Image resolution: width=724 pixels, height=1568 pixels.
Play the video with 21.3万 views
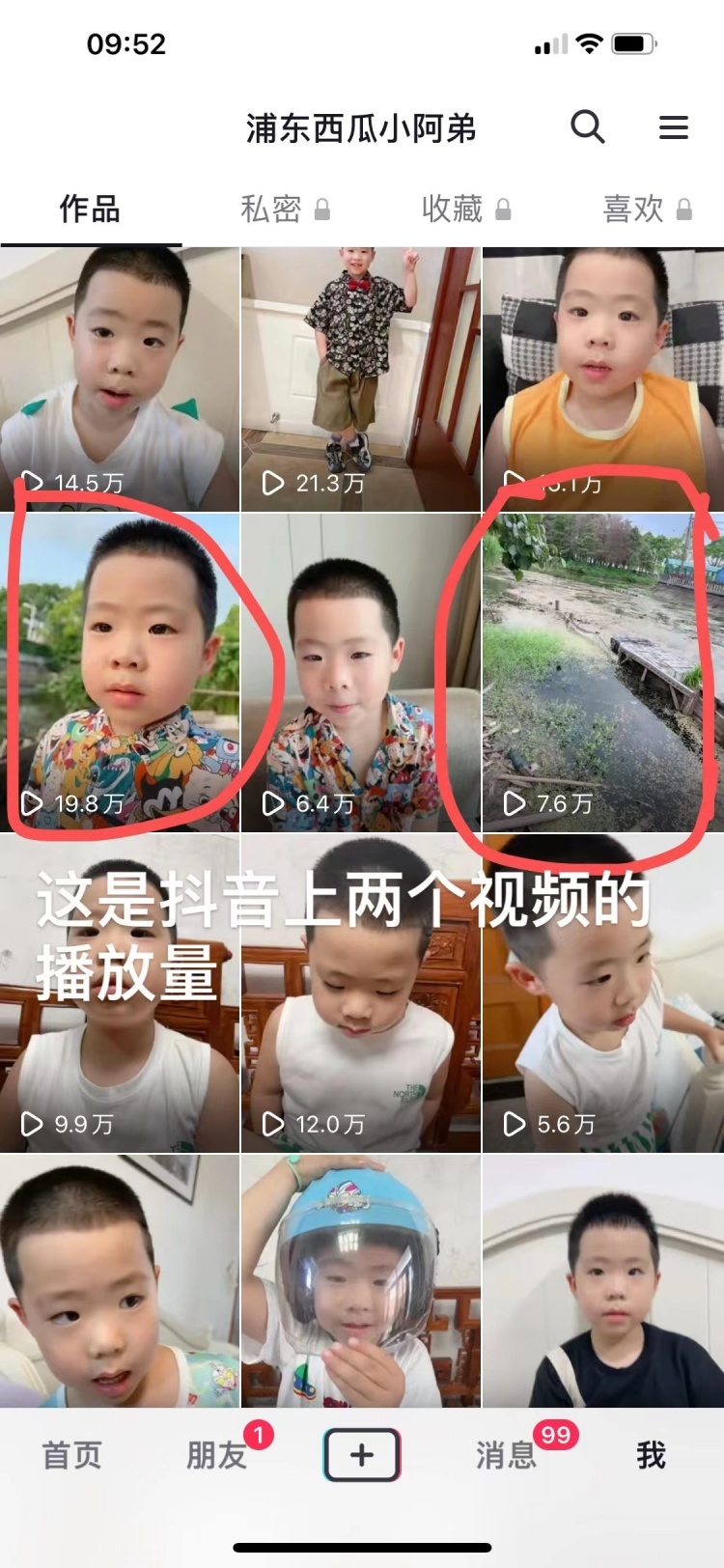pyautogui.click(x=360, y=378)
